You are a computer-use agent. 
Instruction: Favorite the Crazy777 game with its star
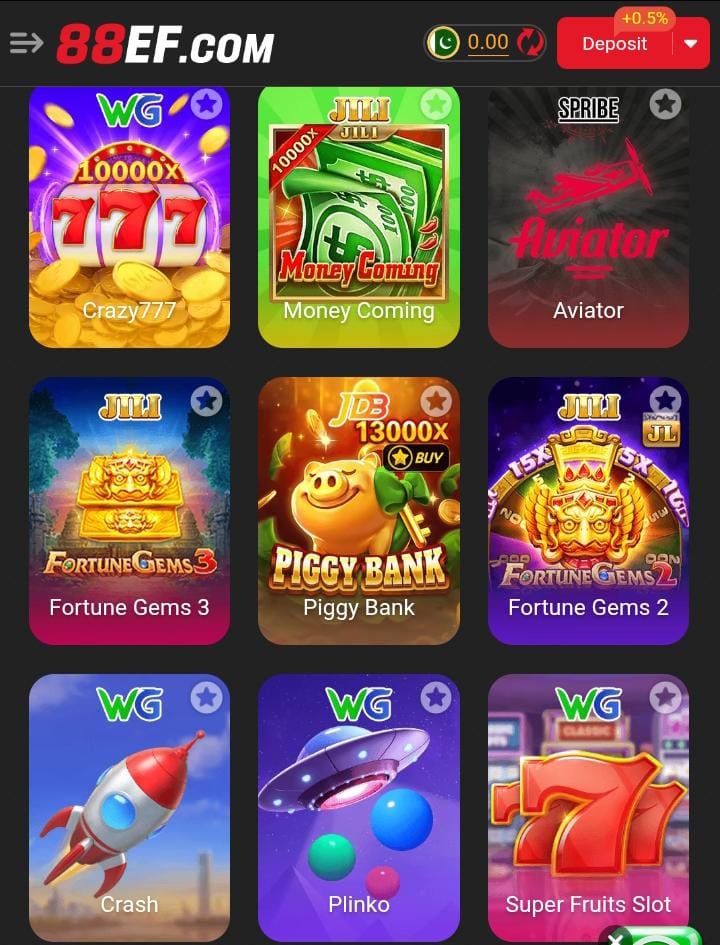coord(206,104)
